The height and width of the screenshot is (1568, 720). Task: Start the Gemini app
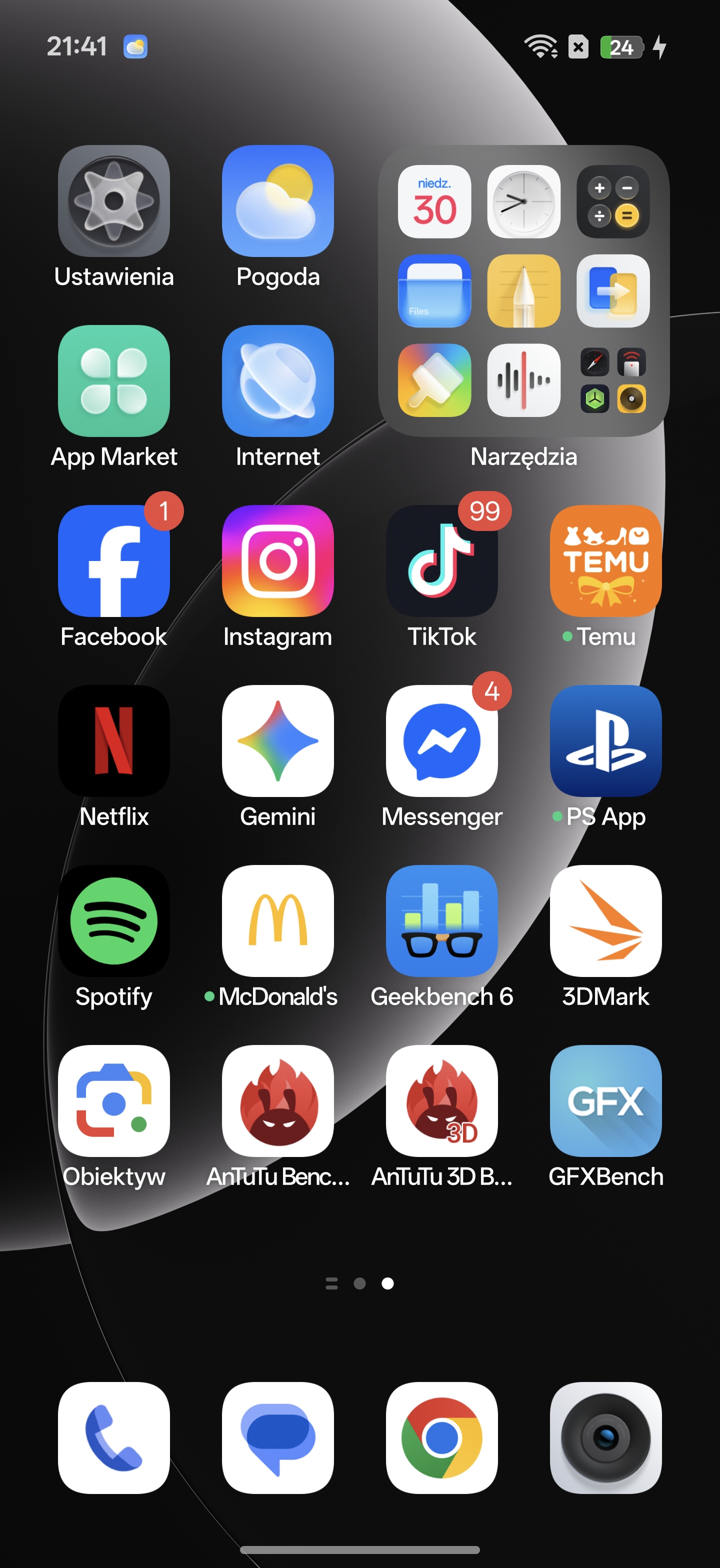[277, 741]
